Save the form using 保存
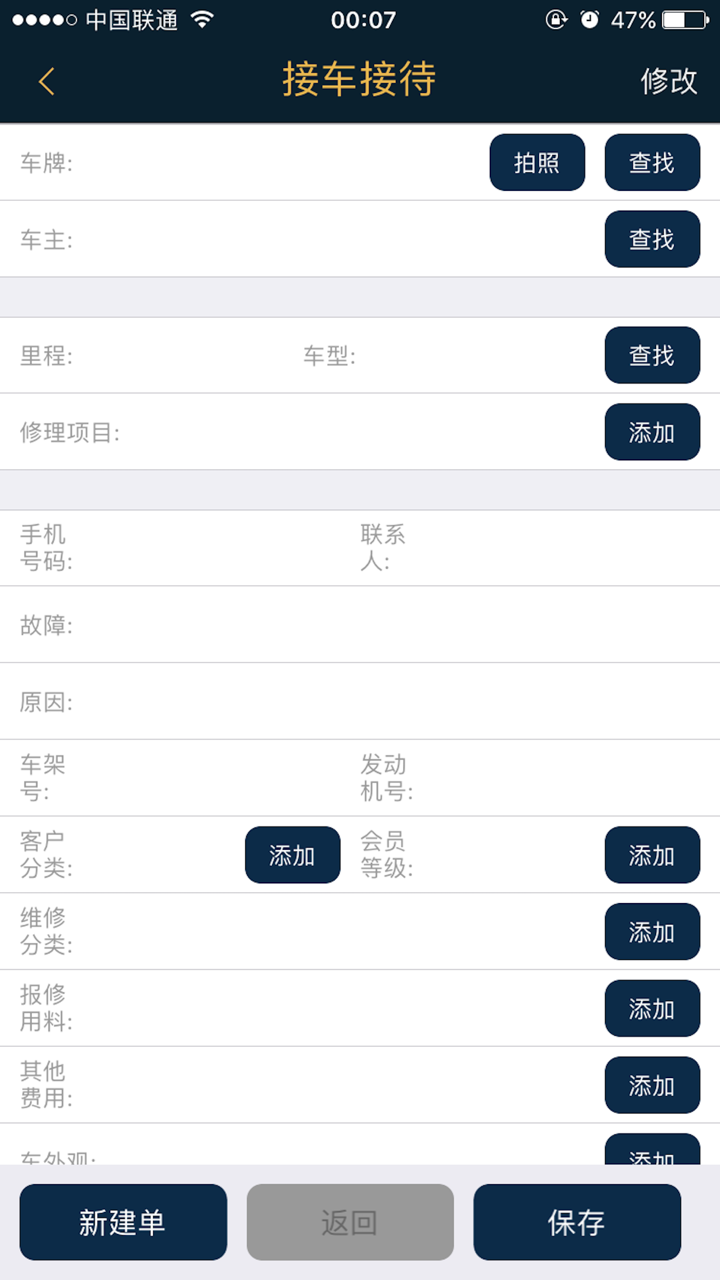Screen dimensions: 720x1280 (x=578, y=1222)
